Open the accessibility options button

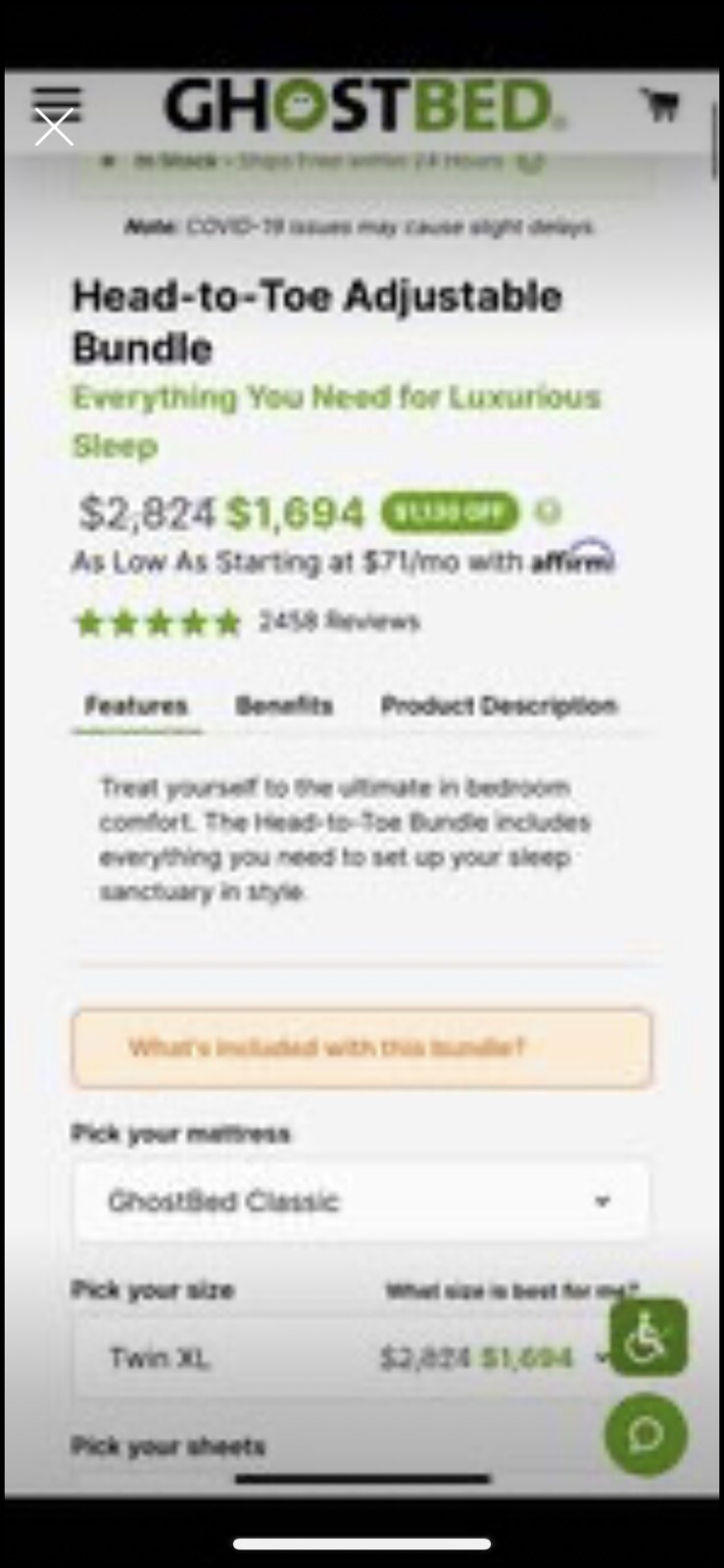pos(648,1337)
